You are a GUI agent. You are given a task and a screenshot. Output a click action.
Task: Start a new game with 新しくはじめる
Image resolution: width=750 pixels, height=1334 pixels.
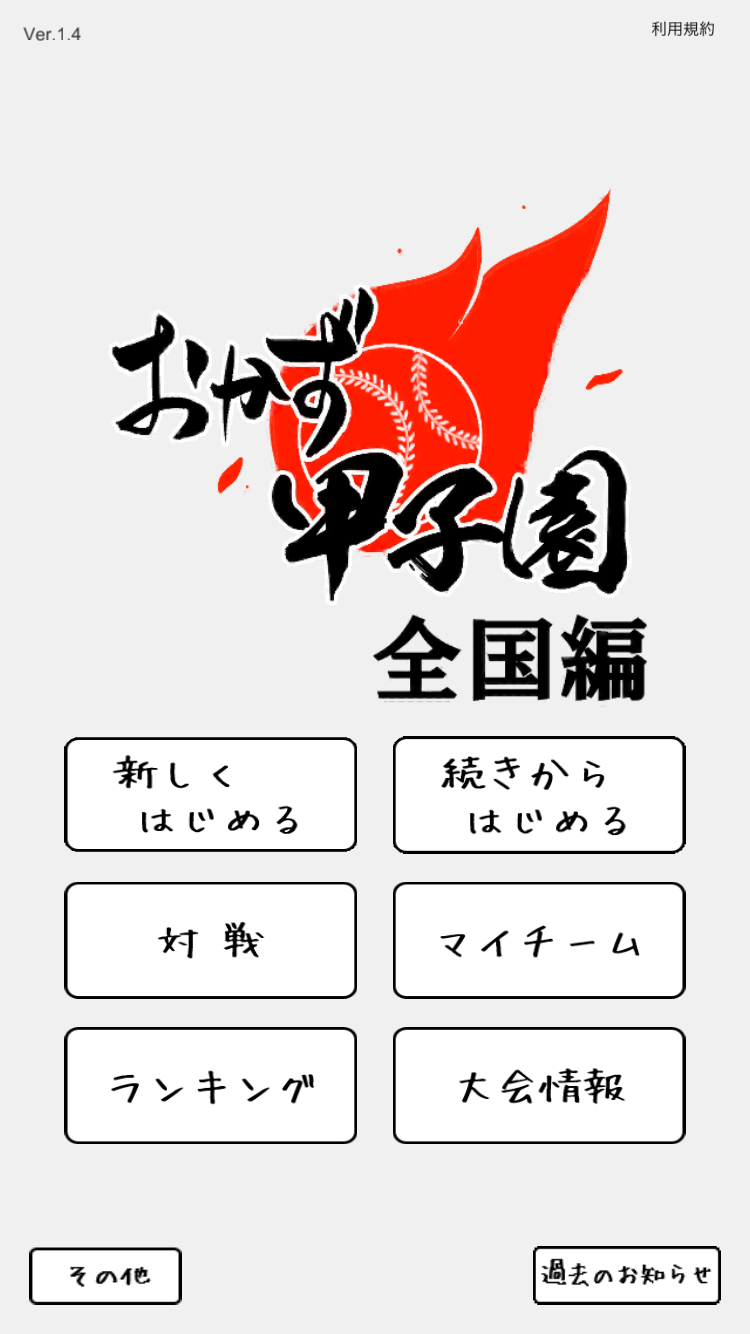pos(211,795)
